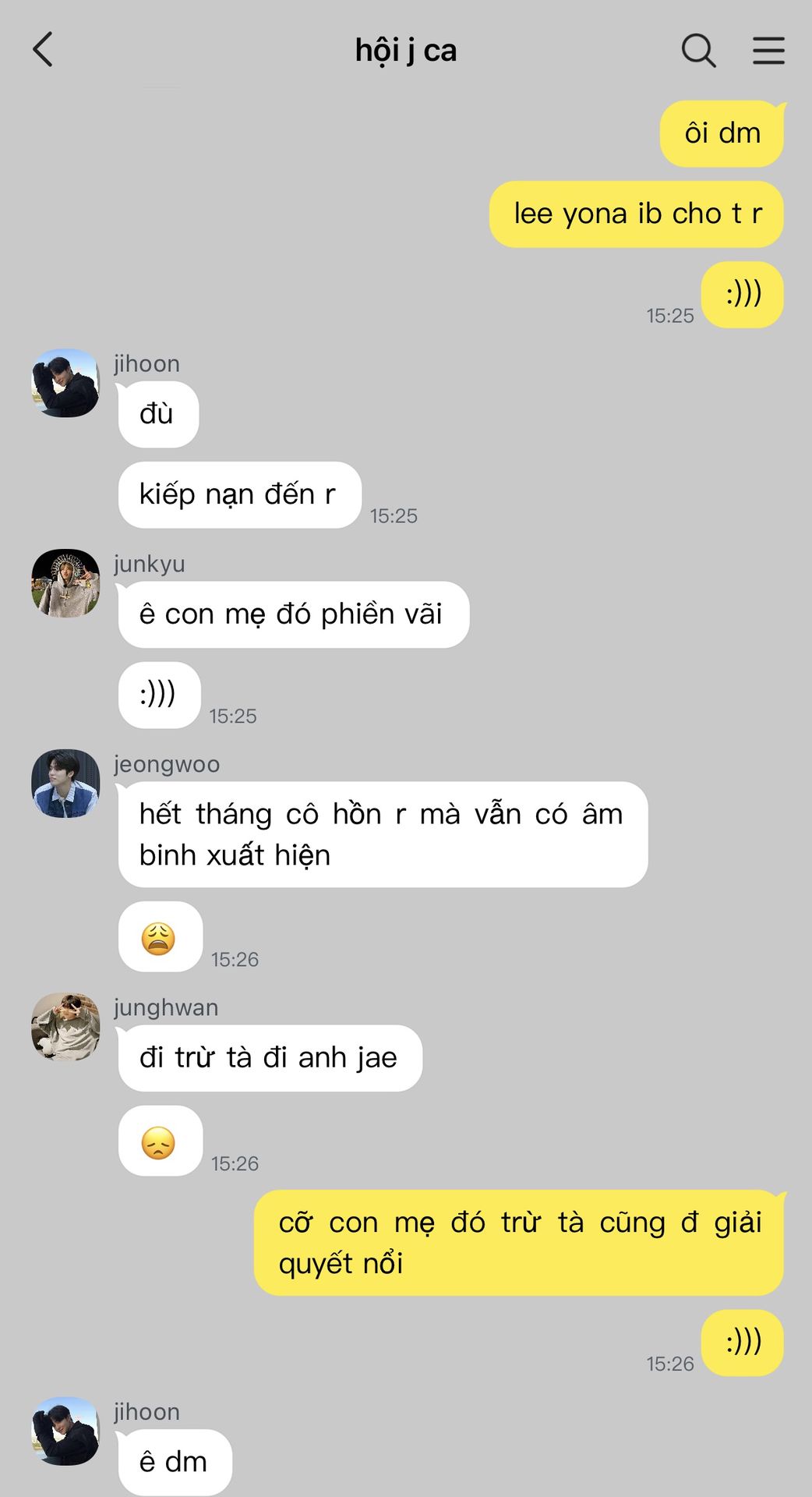Go back from the hội j ca chat
812x1497 pixels.
[x=43, y=50]
